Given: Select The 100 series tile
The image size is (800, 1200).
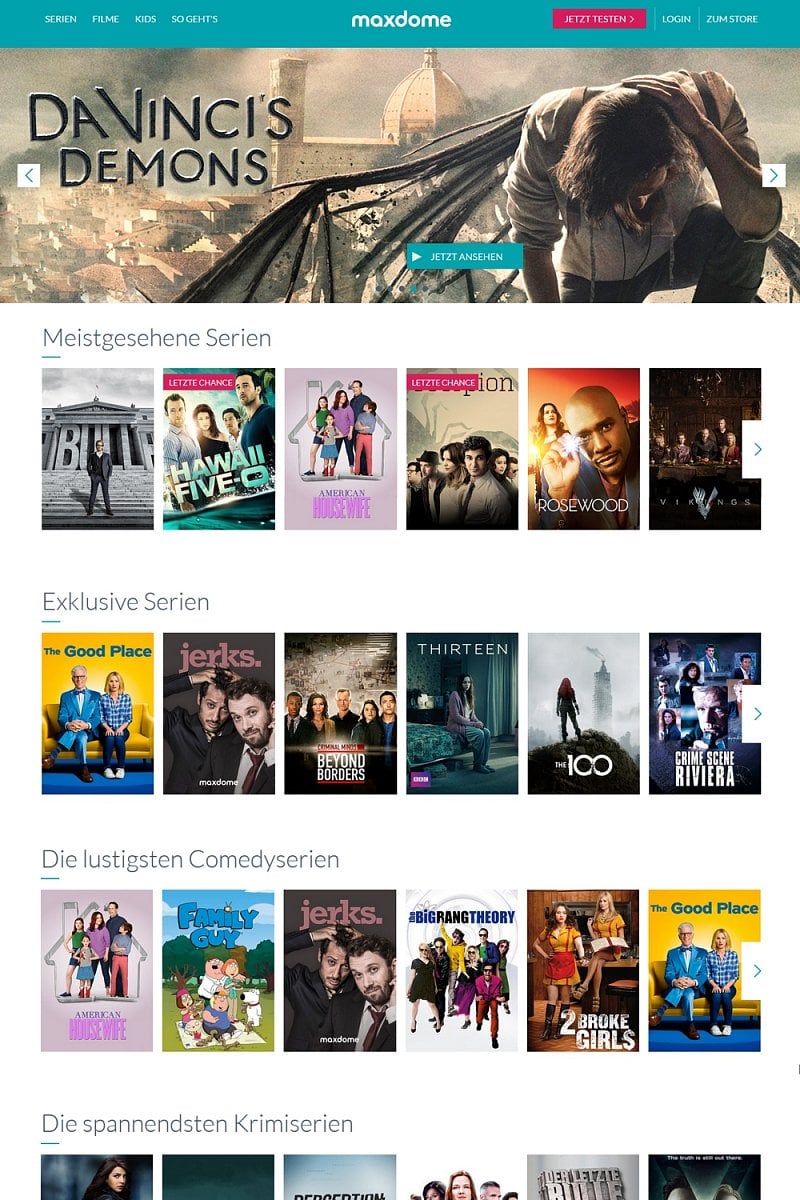Looking at the screenshot, I should (x=583, y=713).
